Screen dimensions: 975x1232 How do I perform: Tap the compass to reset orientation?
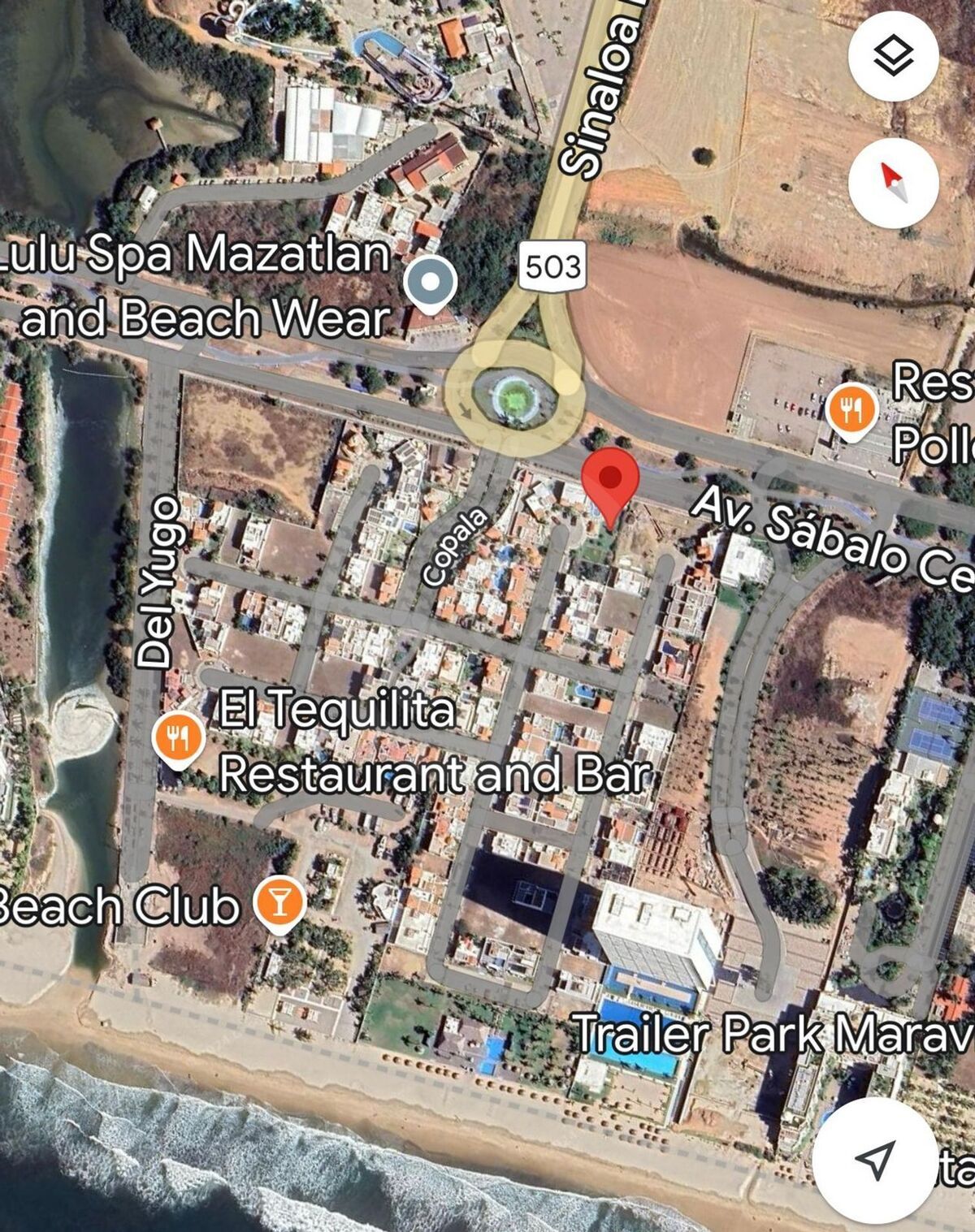[893, 183]
